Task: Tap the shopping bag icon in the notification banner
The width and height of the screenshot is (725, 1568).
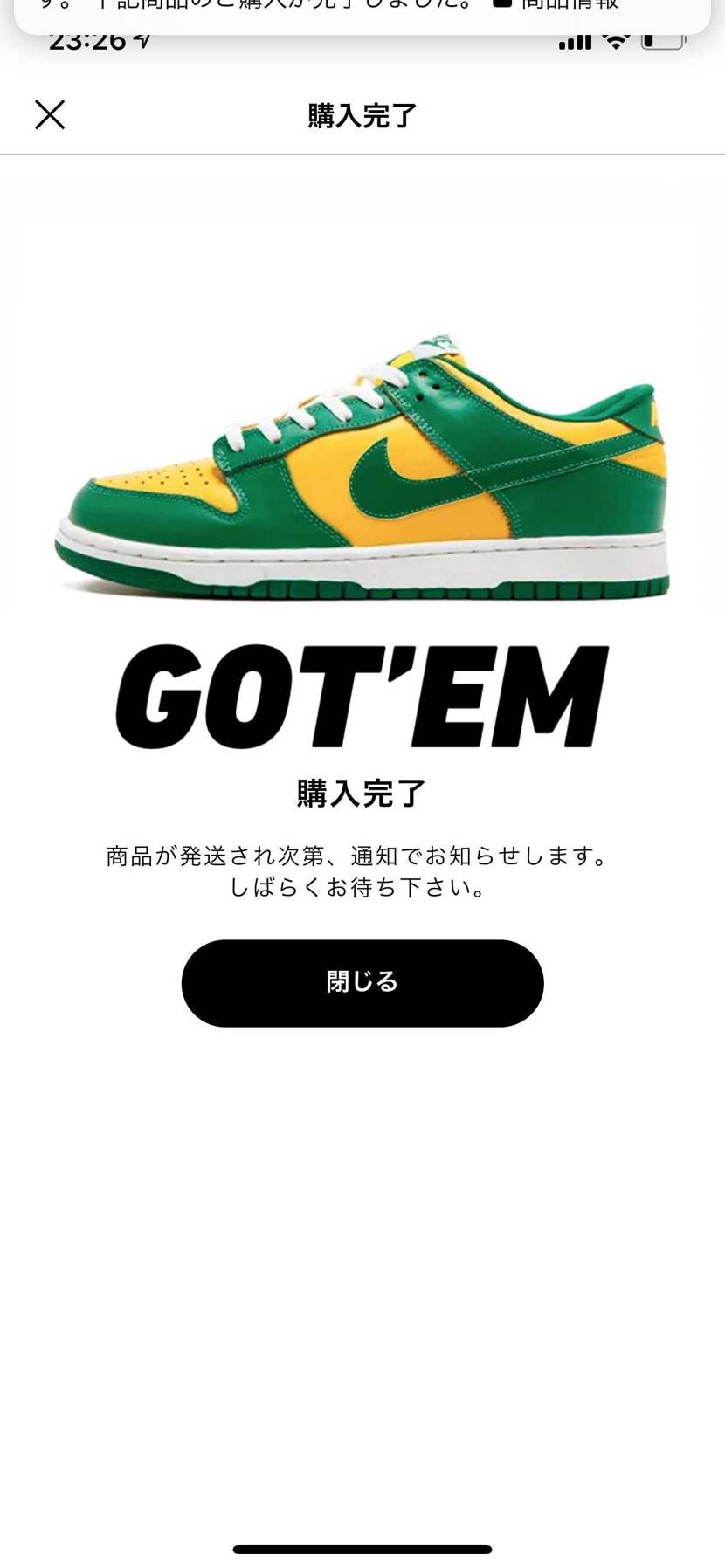Action: [x=505, y=5]
